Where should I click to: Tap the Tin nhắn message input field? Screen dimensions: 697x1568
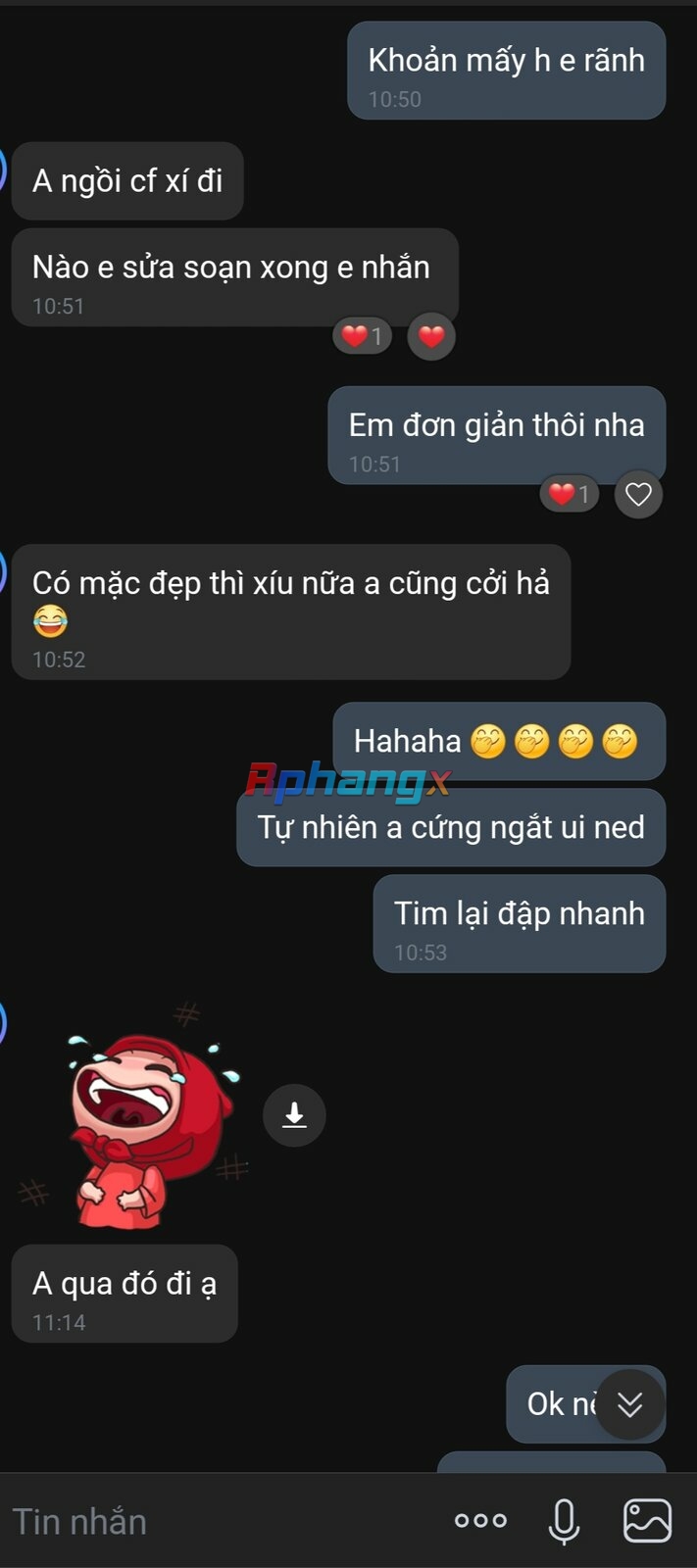[x=221, y=1521]
